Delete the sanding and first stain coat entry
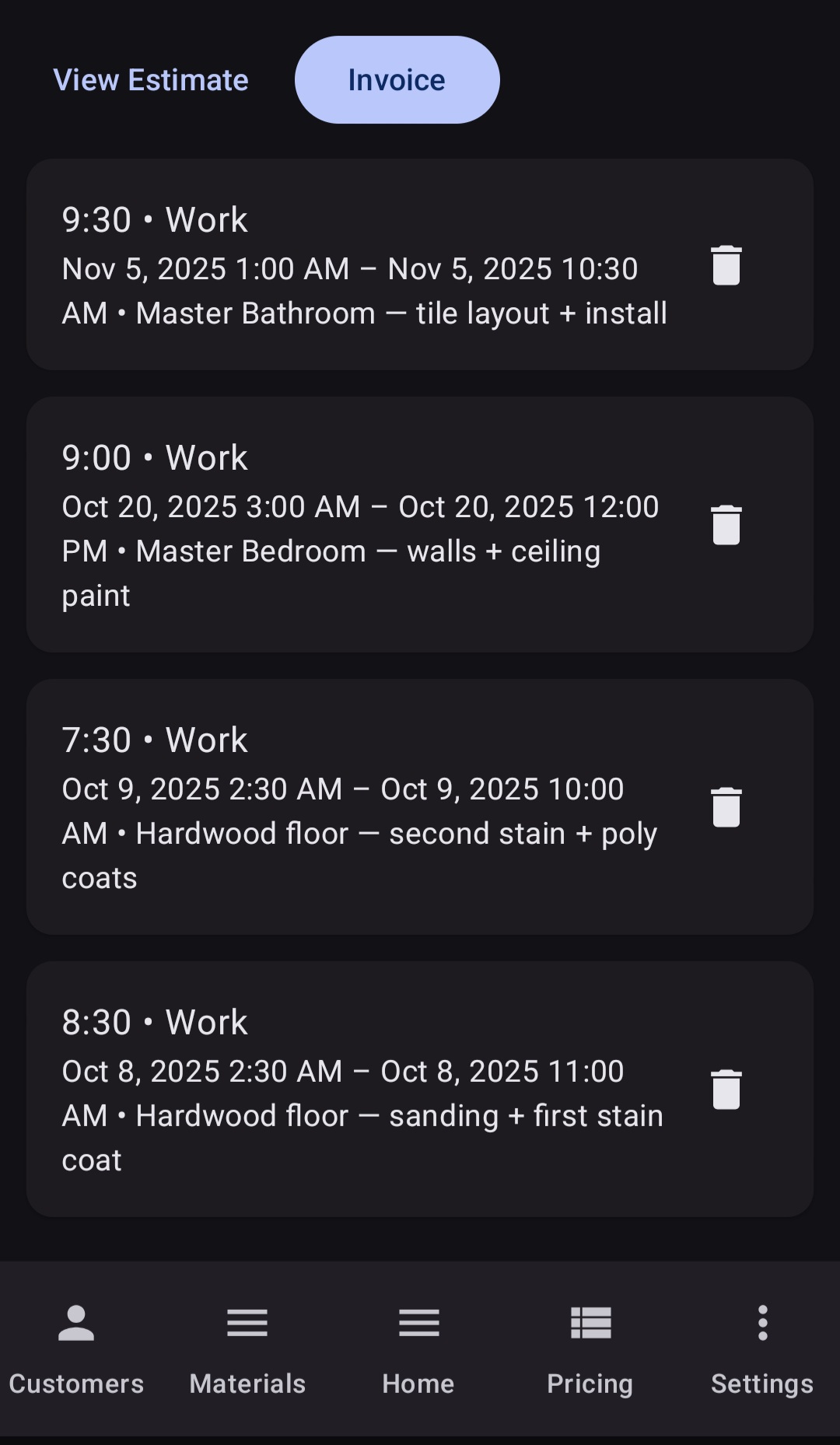840x1445 pixels. [726, 1090]
